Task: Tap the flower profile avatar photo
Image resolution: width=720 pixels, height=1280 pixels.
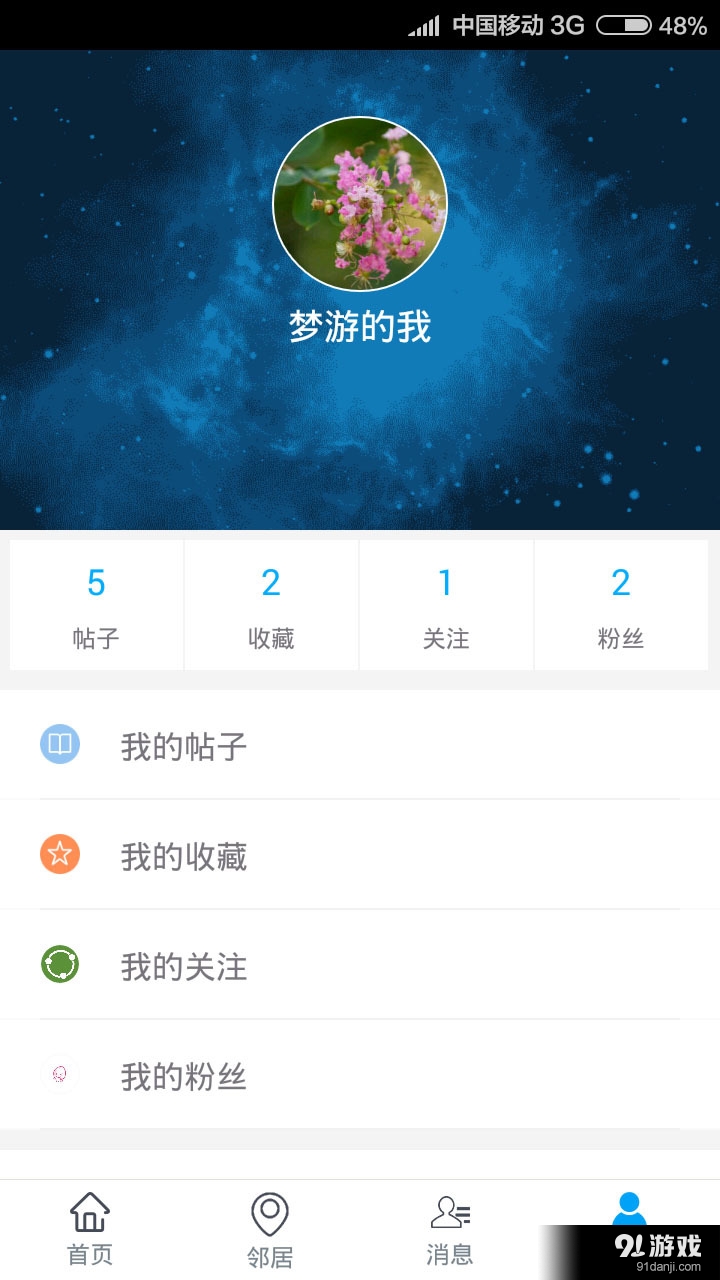Action: pos(360,203)
